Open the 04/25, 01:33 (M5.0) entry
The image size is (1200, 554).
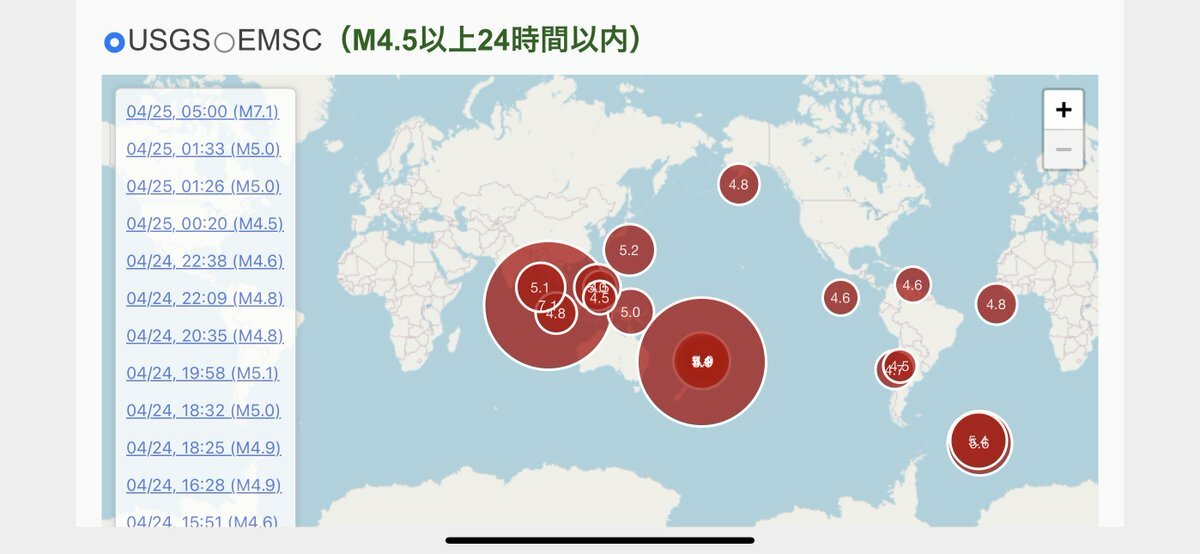tap(203, 149)
